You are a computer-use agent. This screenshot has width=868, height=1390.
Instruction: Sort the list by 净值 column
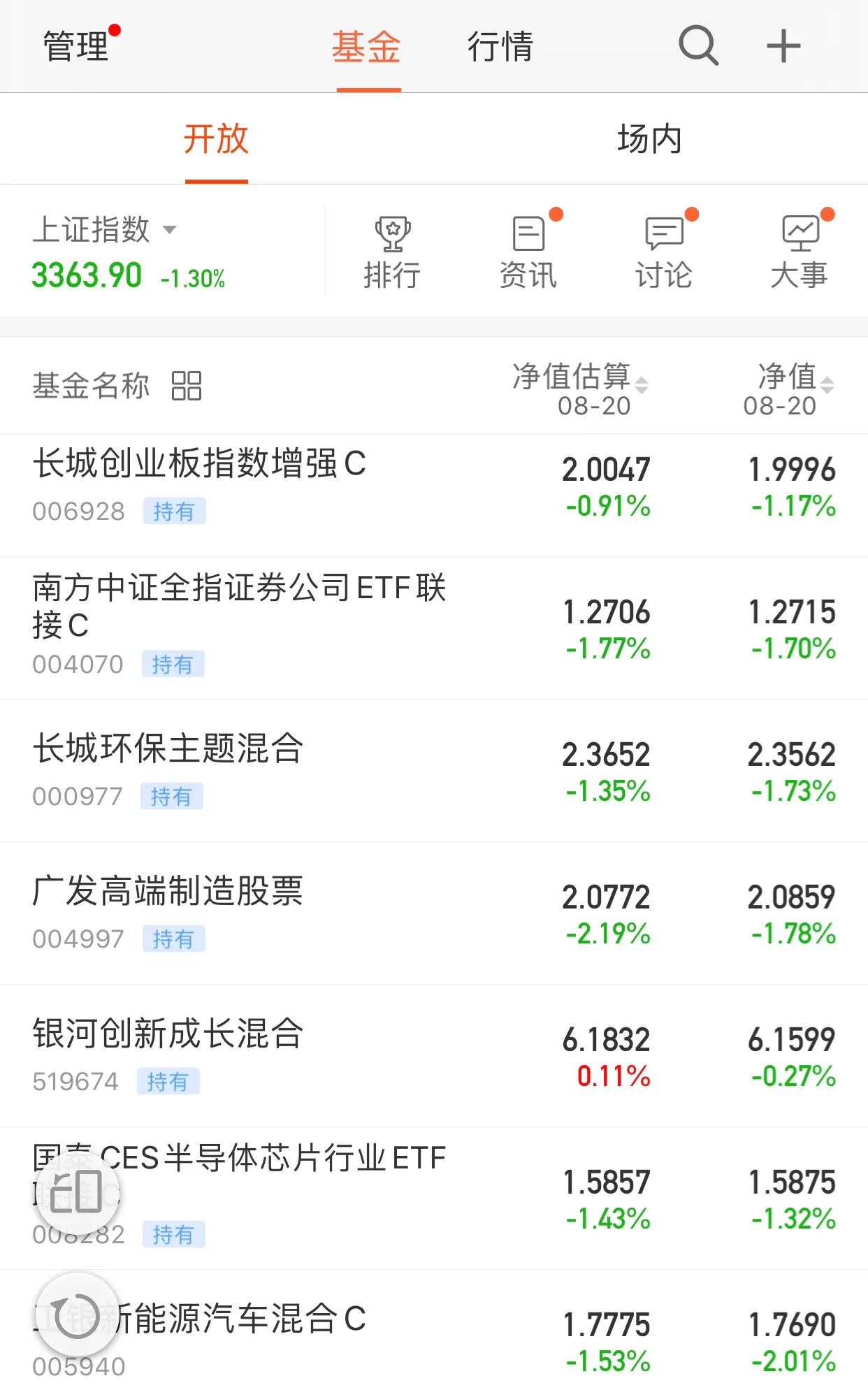pyautogui.click(x=789, y=389)
